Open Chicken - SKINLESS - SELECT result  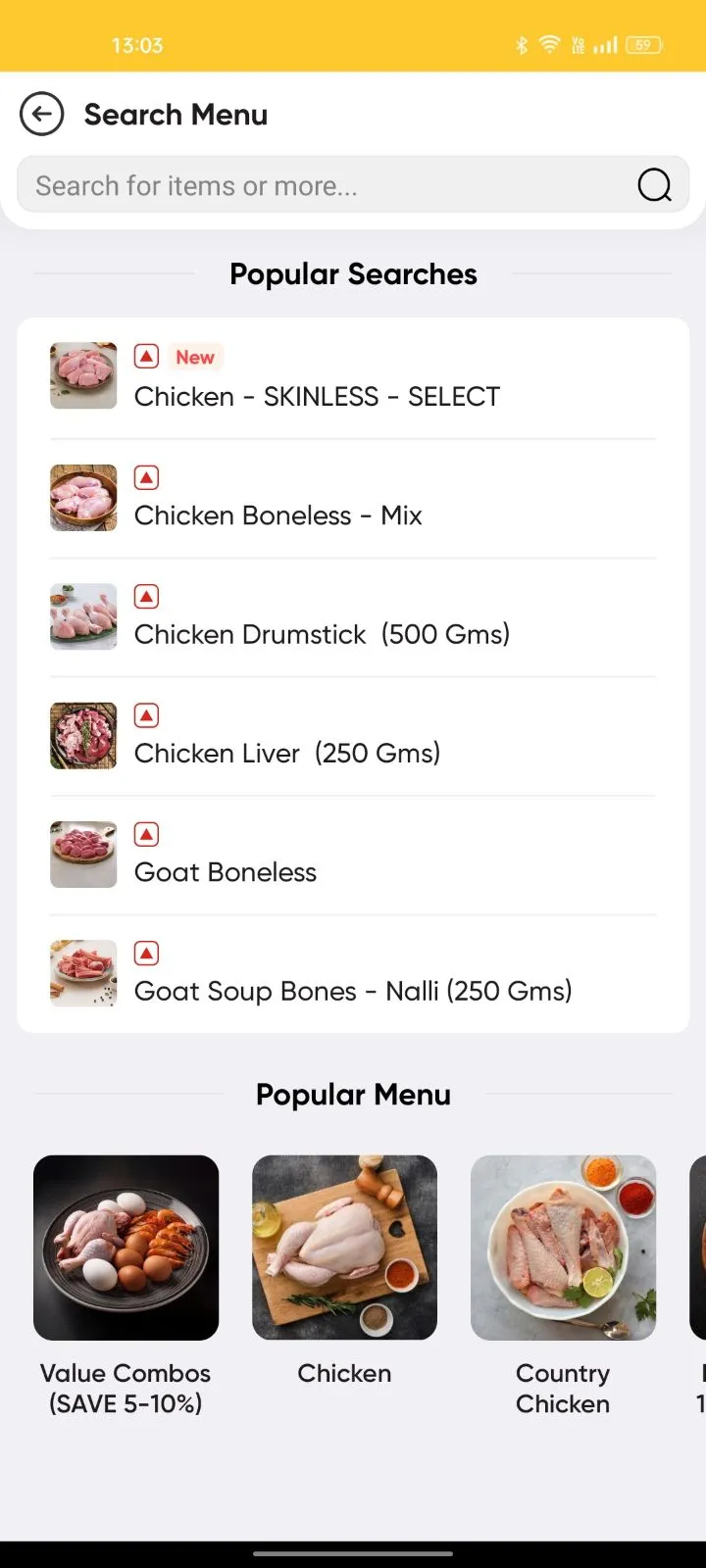(x=353, y=377)
